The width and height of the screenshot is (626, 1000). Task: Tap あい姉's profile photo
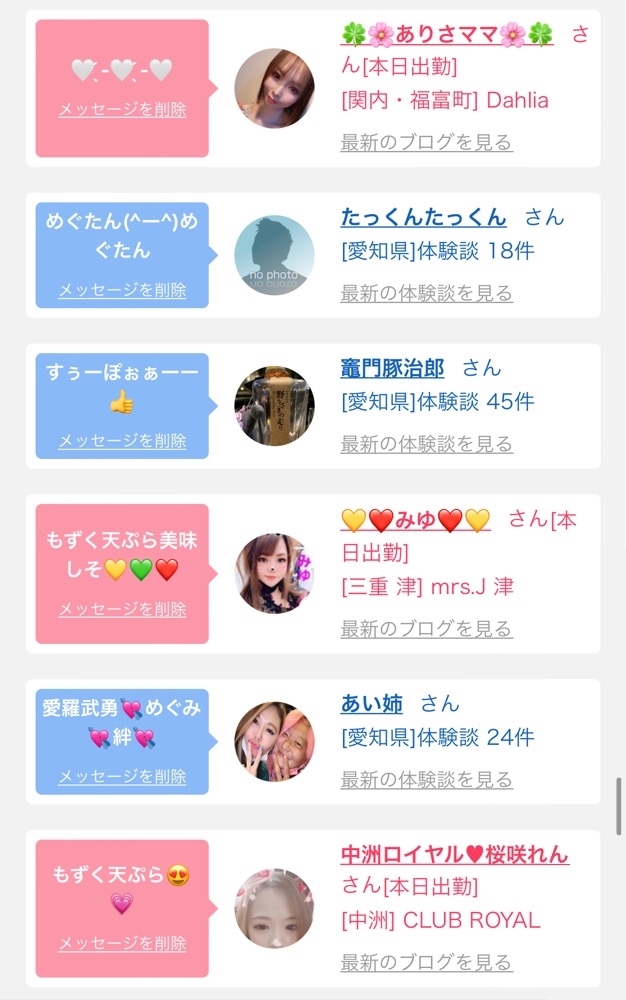click(275, 742)
